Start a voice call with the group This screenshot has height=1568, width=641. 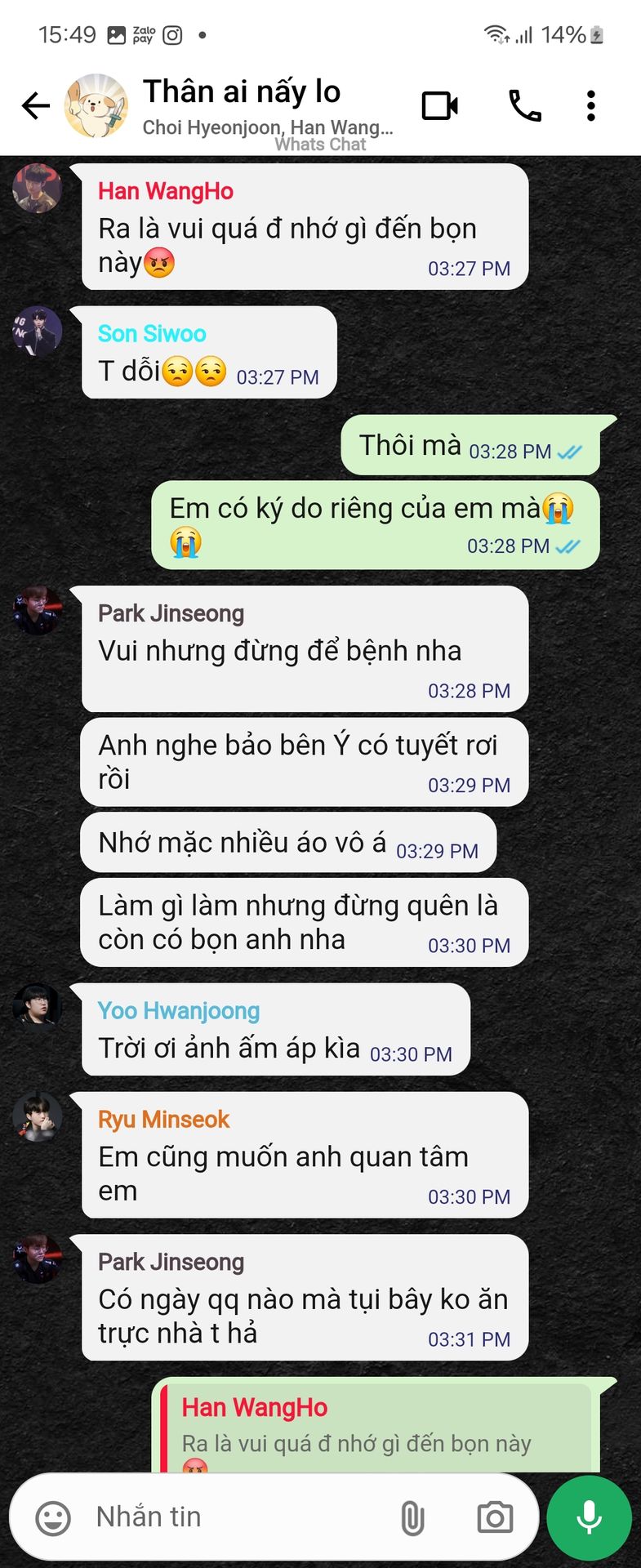tap(524, 106)
